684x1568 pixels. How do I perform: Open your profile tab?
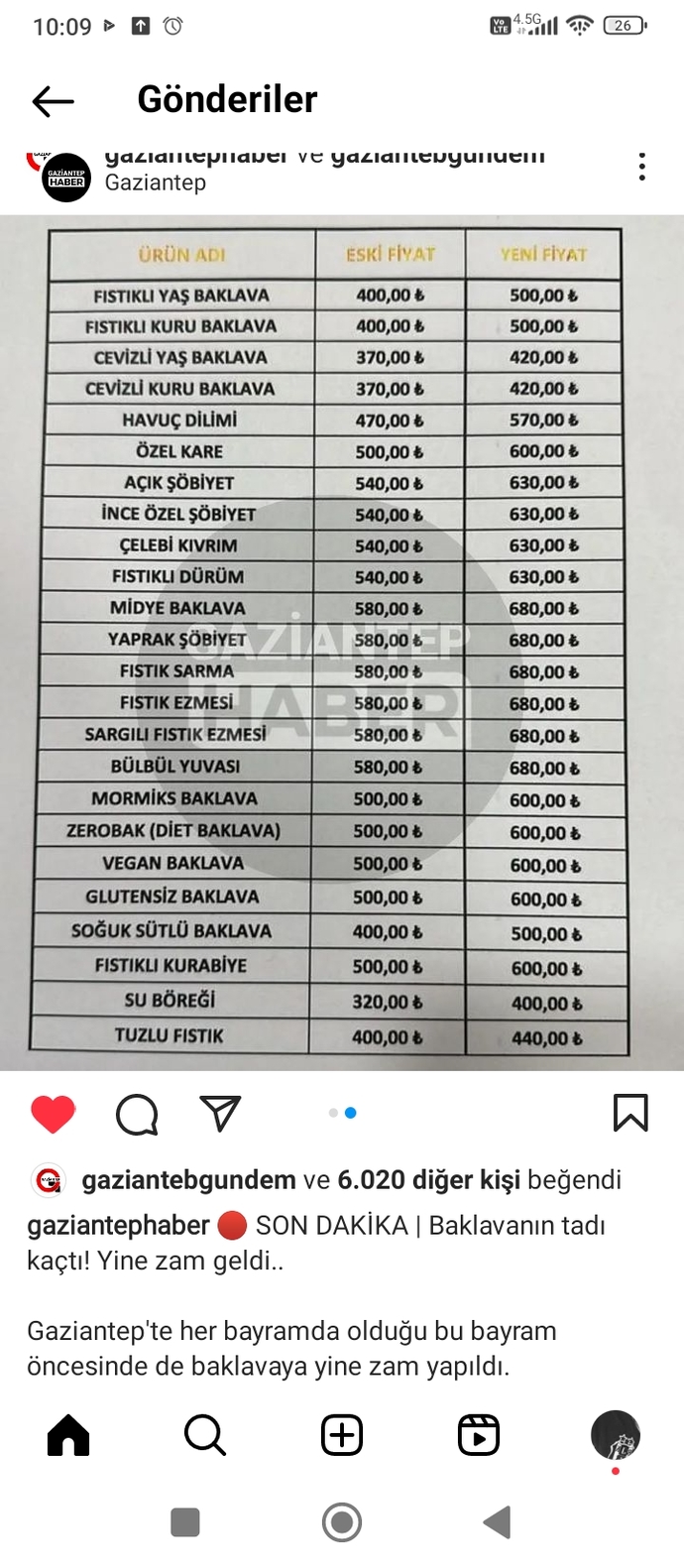[616, 1435]
